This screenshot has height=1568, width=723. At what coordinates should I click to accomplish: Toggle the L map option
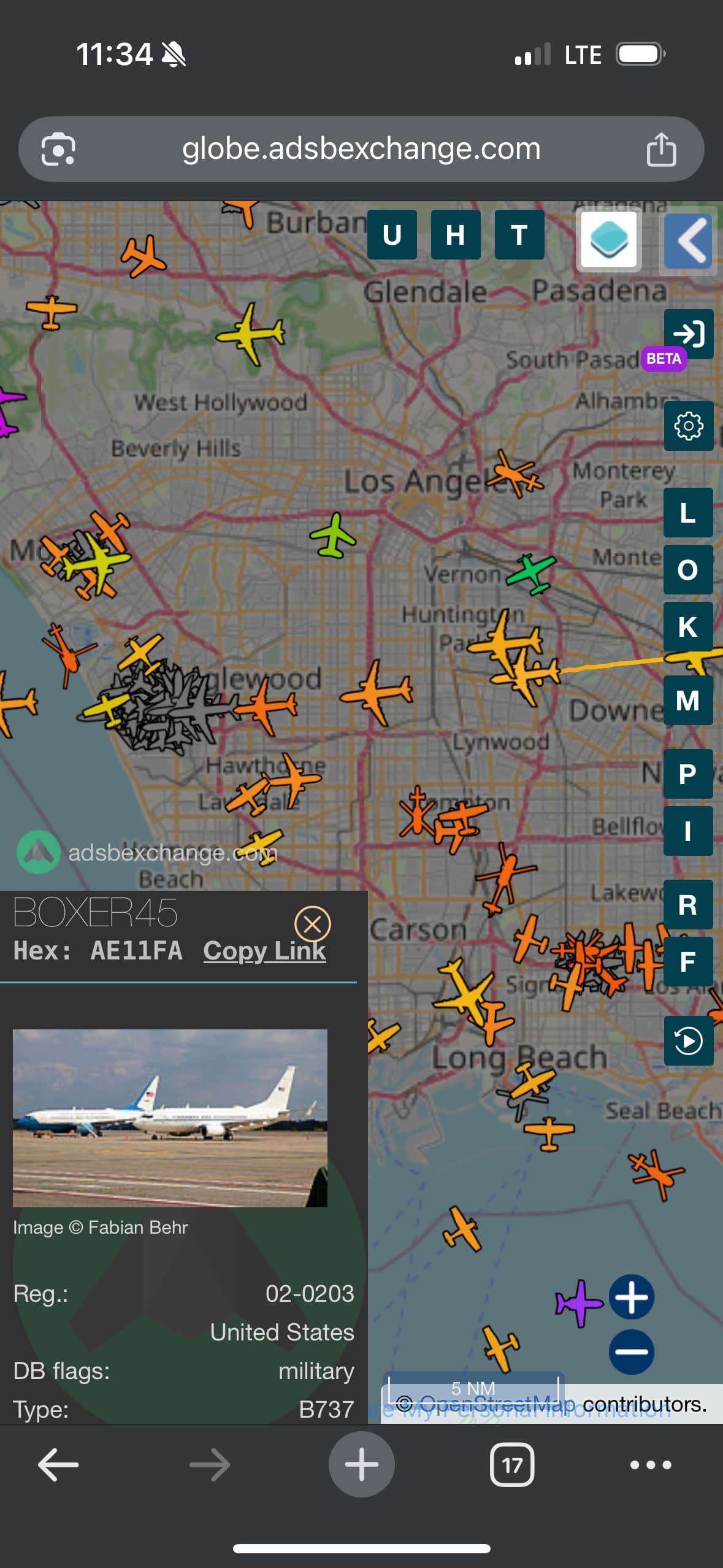point(687,513)
